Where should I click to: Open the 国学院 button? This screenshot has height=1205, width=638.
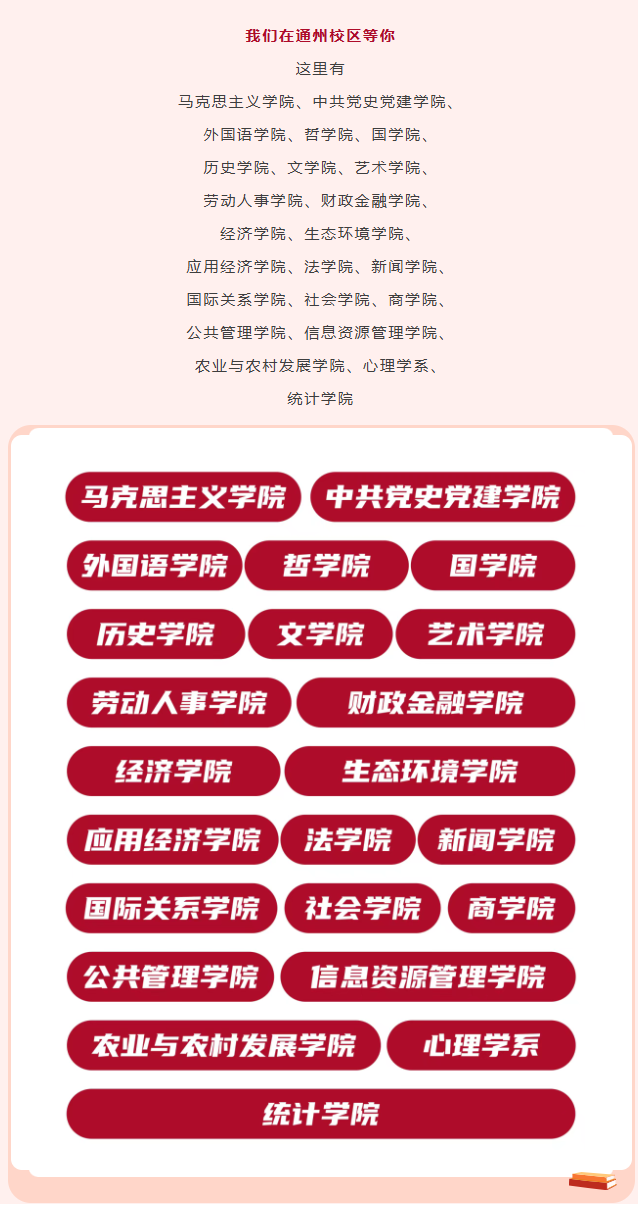pos(493,566)
